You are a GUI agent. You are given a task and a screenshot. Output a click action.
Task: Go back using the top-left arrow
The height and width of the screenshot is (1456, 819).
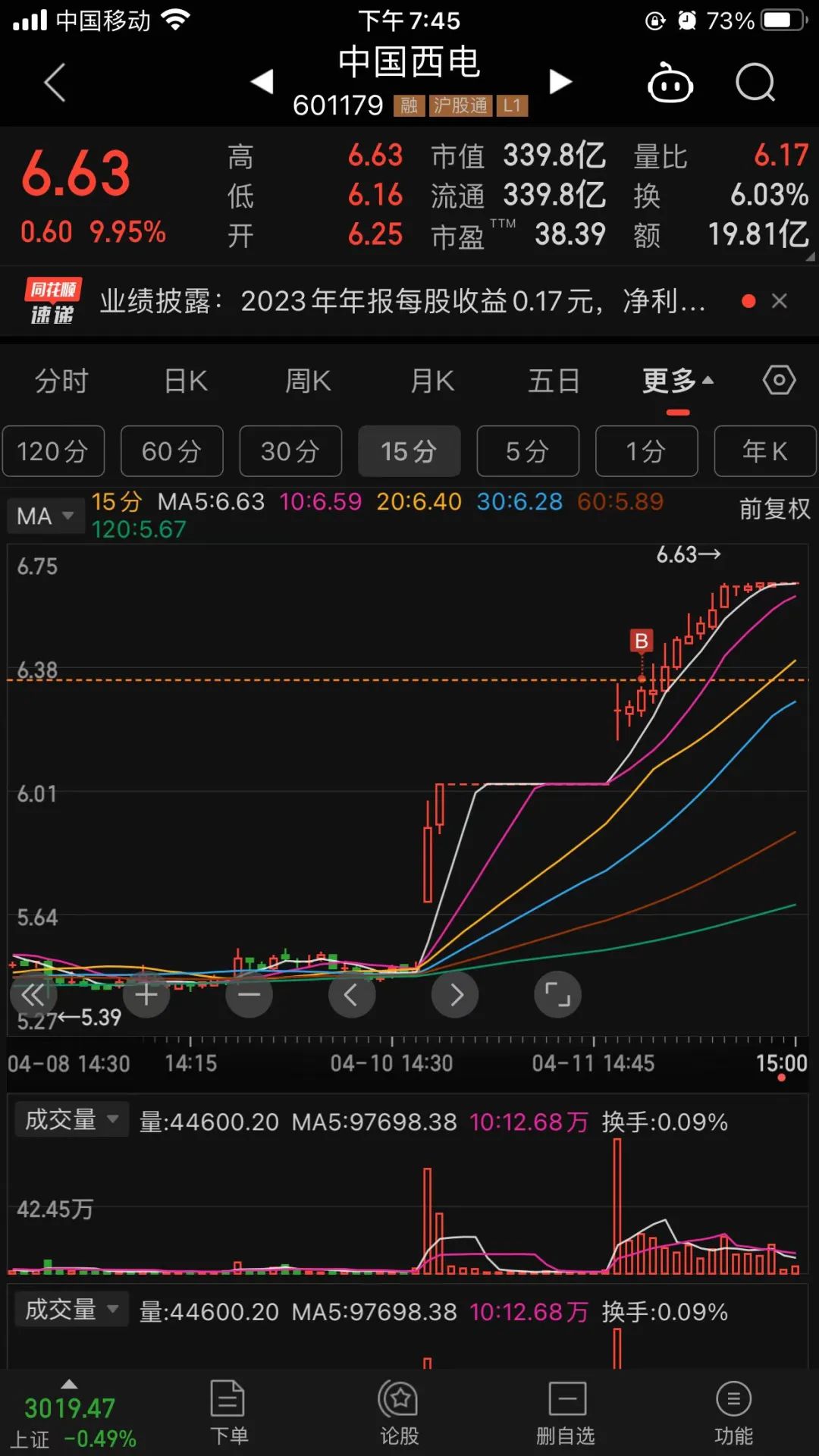click(55, 82)
